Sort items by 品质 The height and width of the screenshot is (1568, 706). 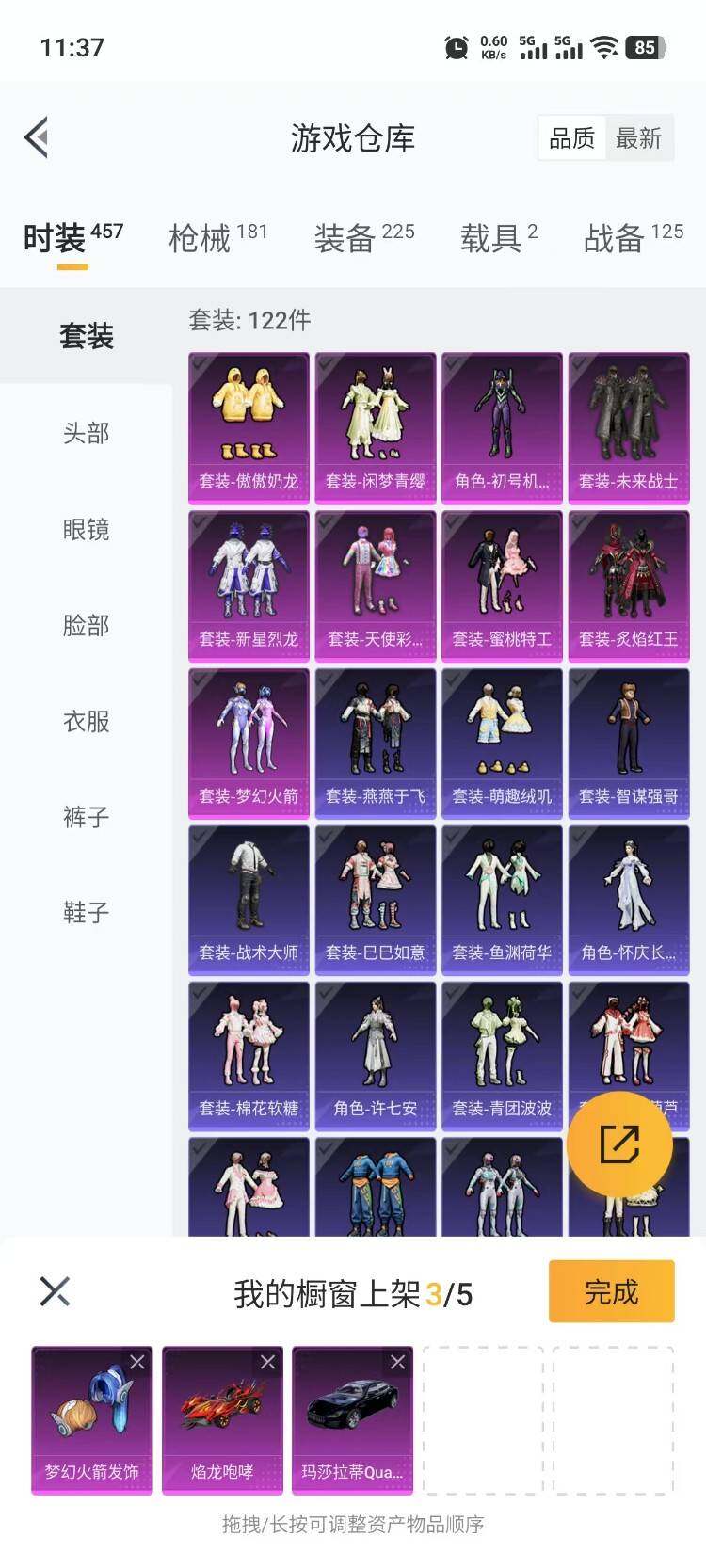tap(571, 138)
